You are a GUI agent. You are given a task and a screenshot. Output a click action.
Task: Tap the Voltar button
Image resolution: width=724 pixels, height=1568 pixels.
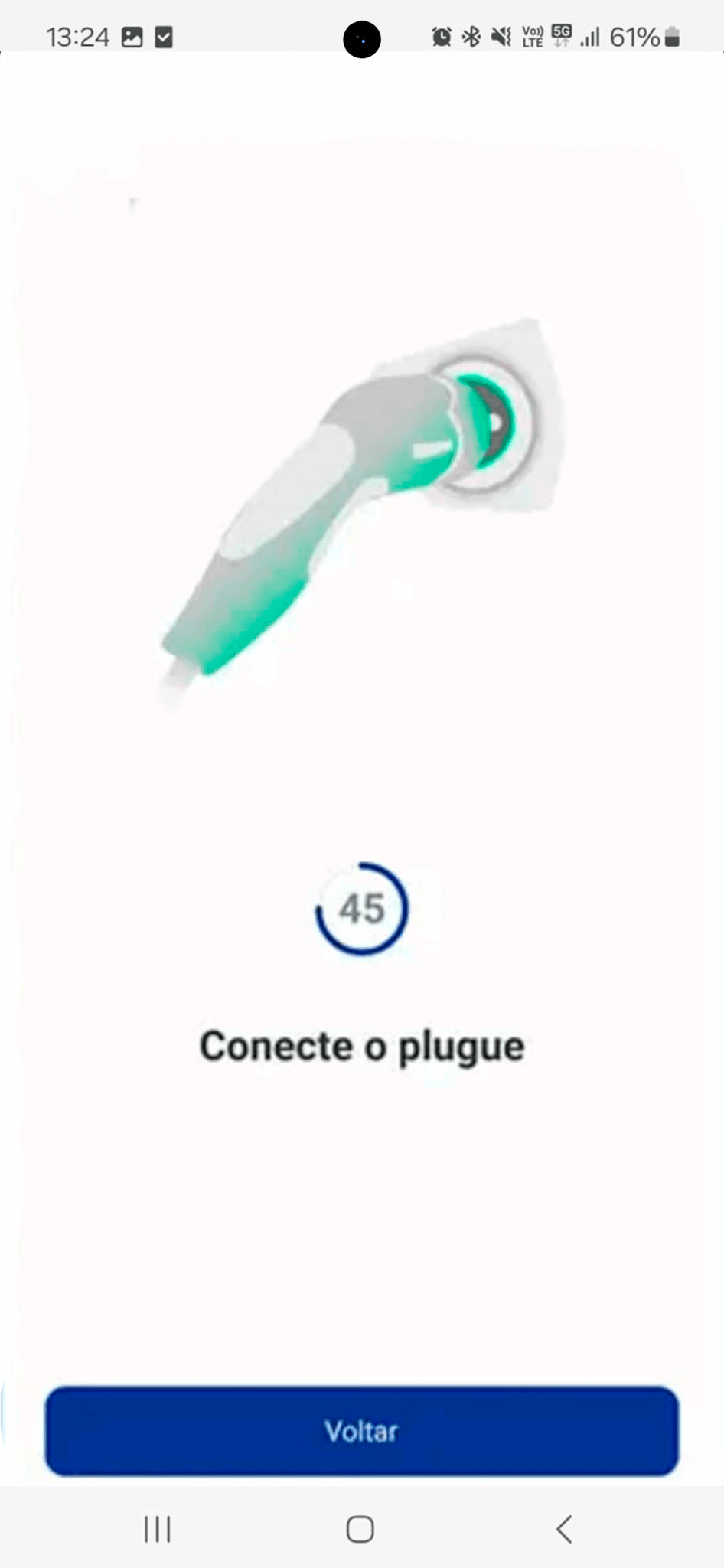pos(361,1431)
